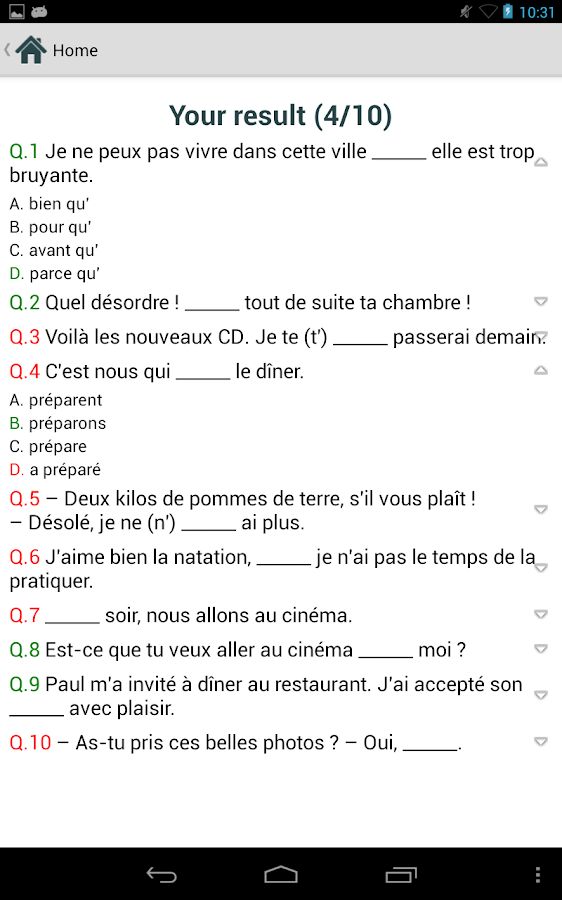
Task: Open the recent apps view
Action: click(401, 875)
